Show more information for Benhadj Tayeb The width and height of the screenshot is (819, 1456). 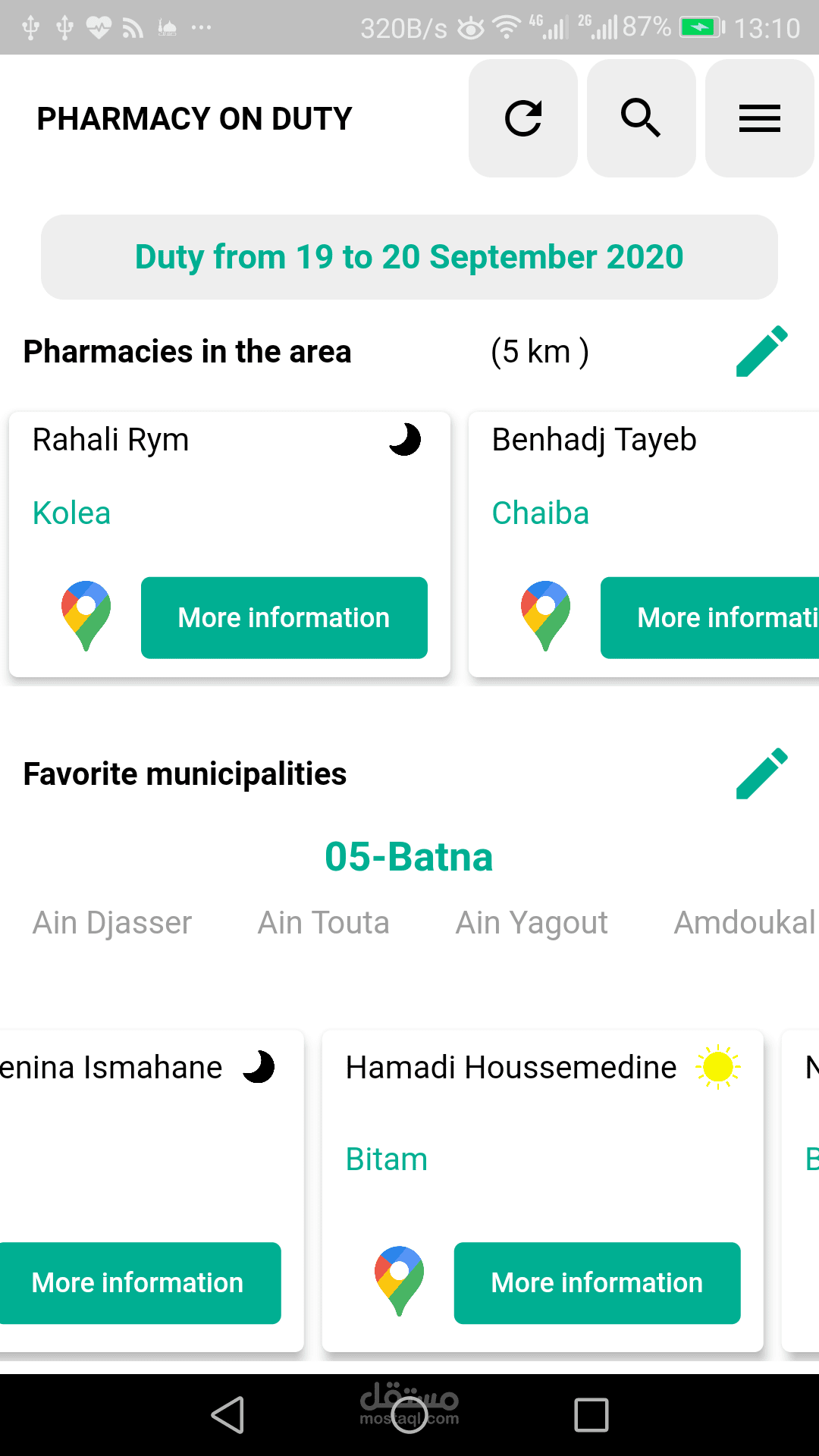point(710,617)
